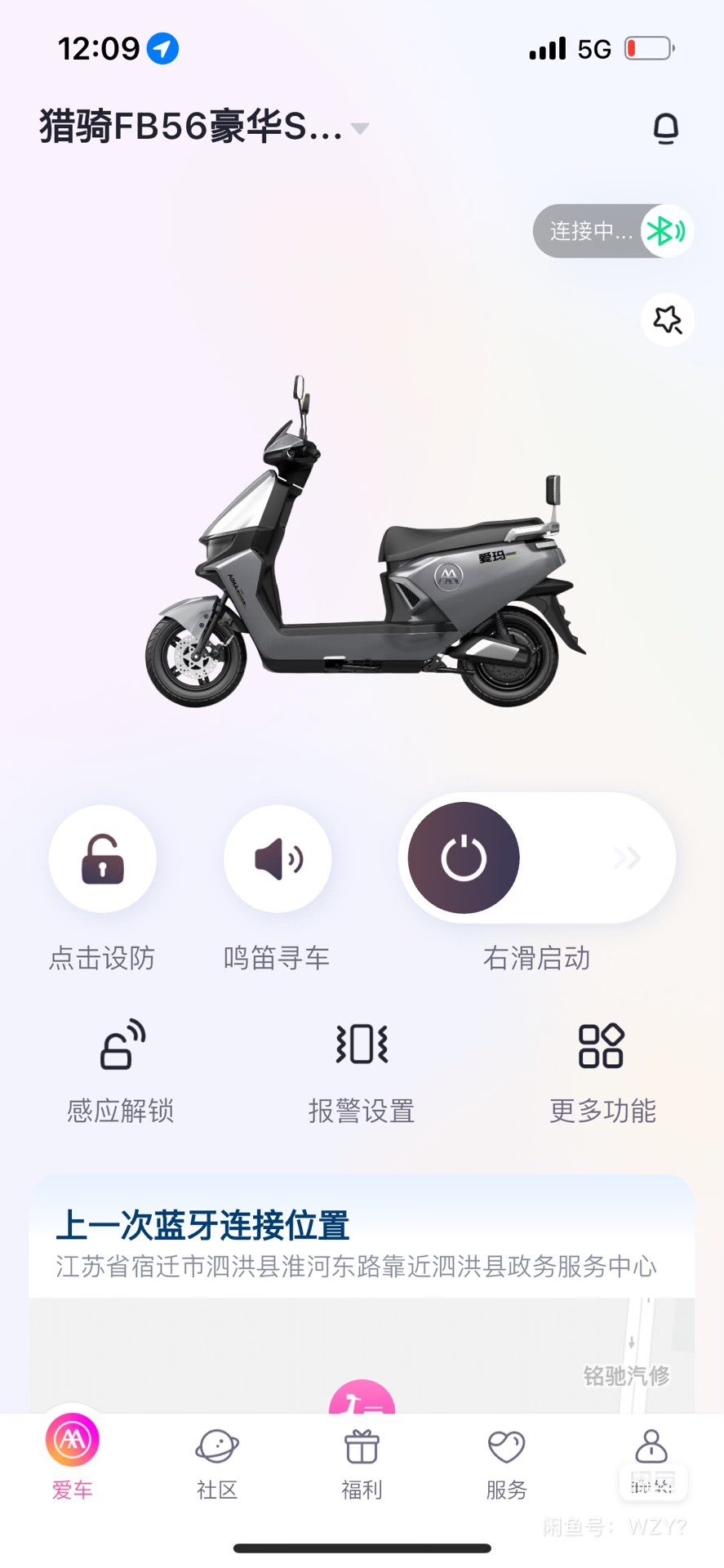Tap the Bluetooth connecting status pill
Image resolution: width=724 pixels, height=1568 pixels.
[612, 231]
